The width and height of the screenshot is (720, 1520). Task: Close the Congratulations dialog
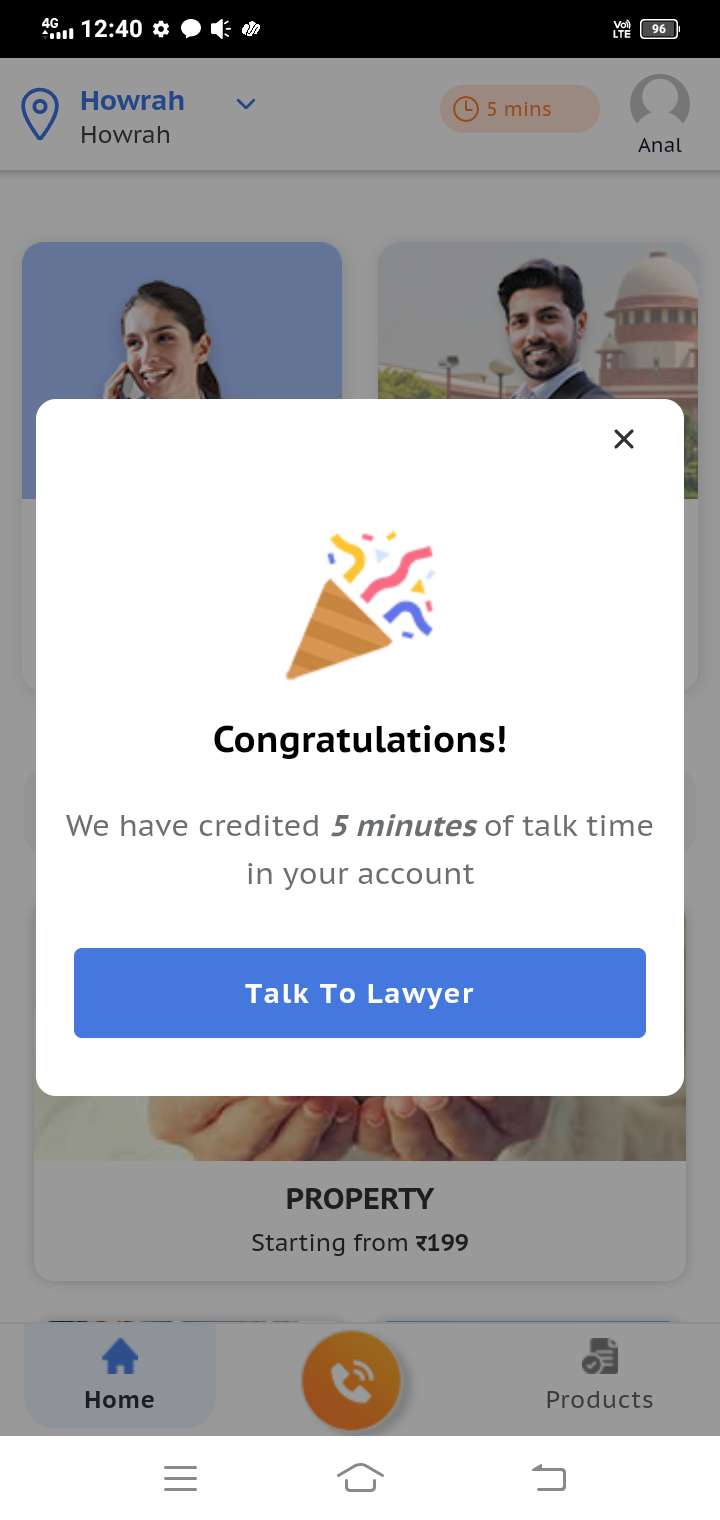[624, 439]
